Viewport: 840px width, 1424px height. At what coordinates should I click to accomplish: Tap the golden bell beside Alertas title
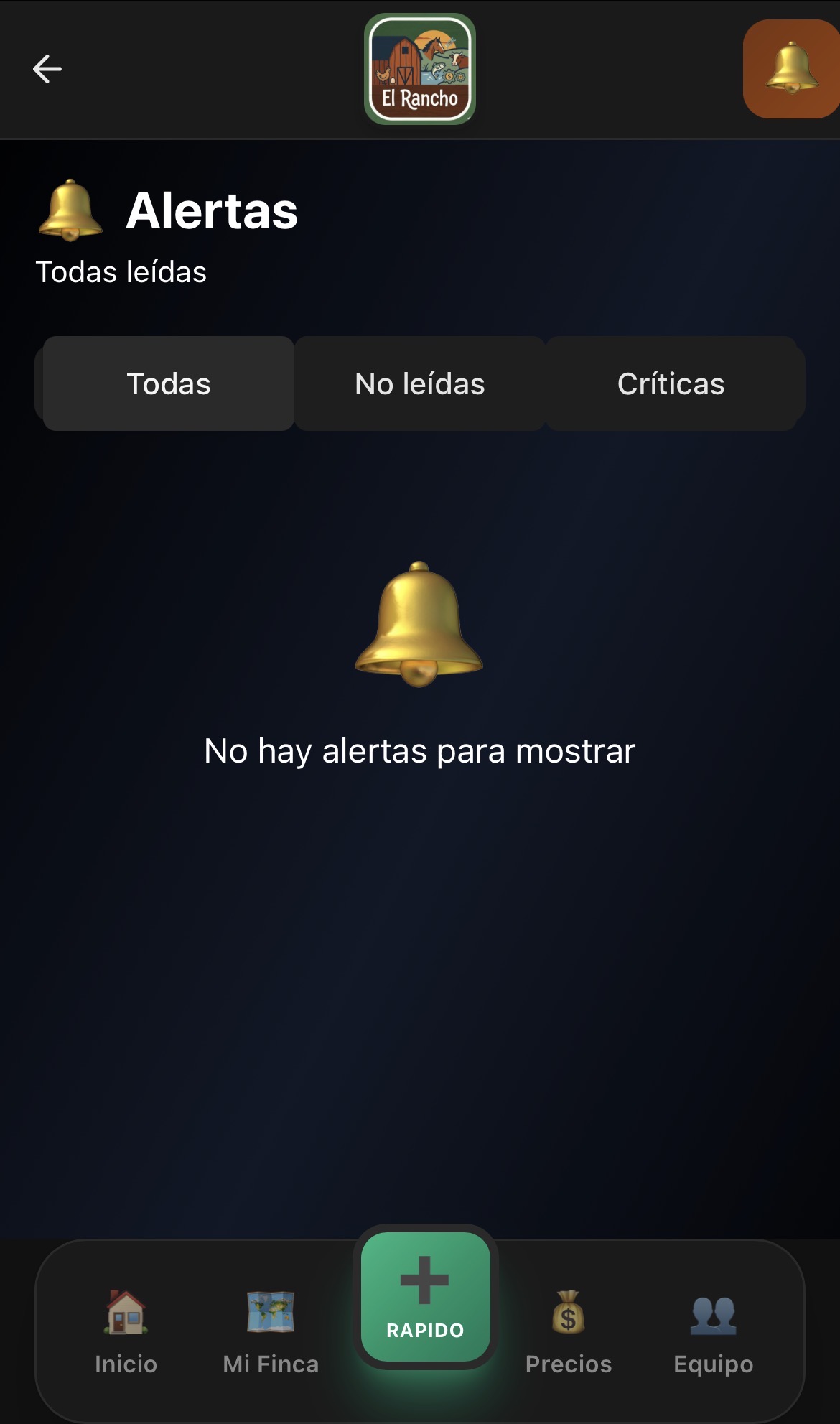point(71,210)
